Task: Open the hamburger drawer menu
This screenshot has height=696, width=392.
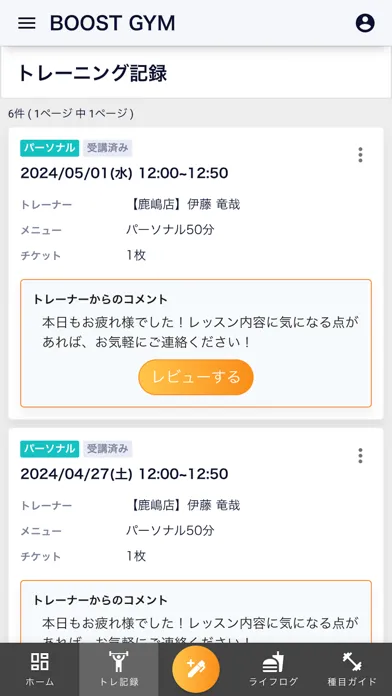Action: click(27, 23)
